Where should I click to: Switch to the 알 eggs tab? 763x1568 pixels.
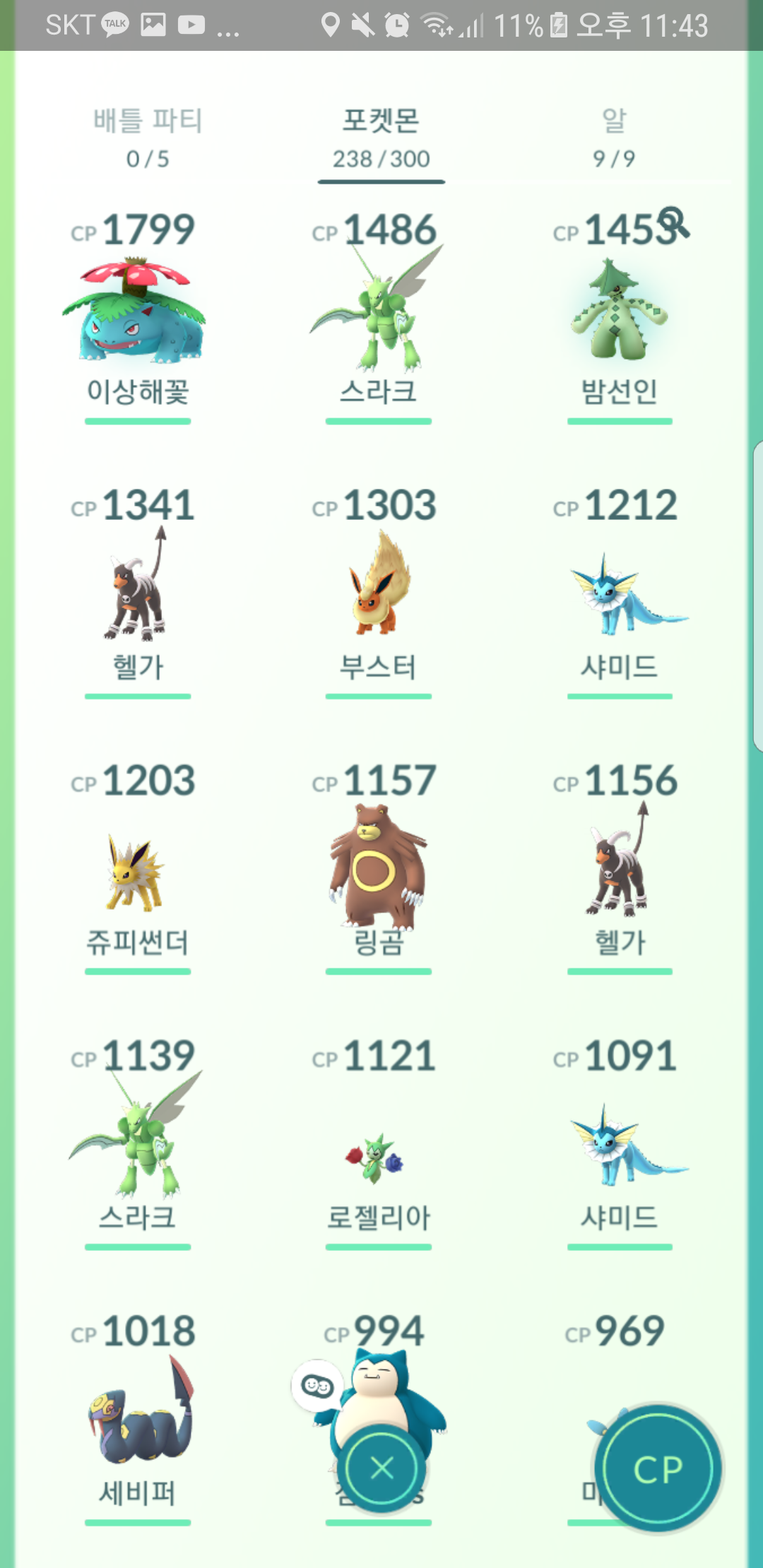614,138
